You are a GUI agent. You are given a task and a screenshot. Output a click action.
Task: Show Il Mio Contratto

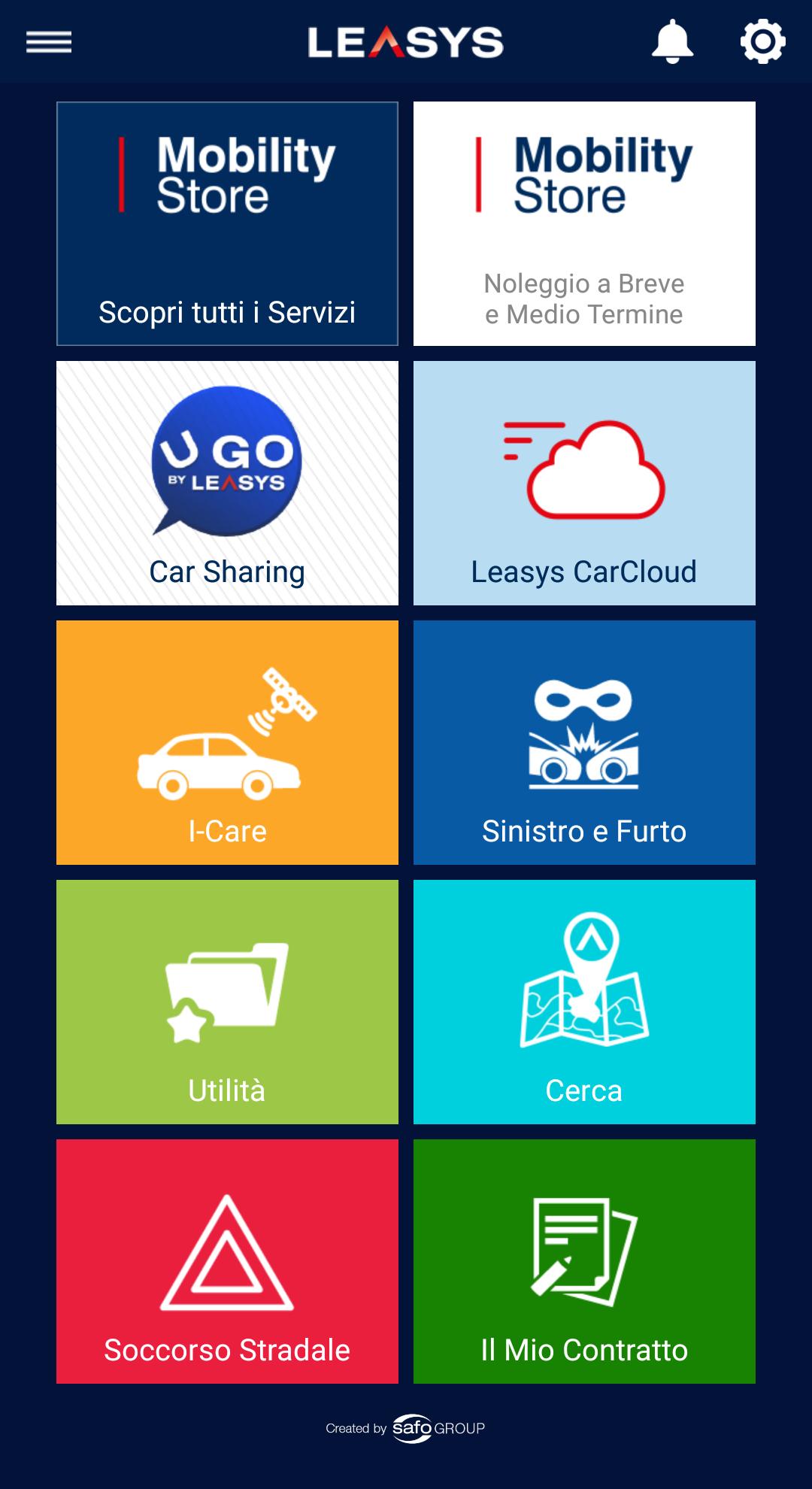point(584,1261)
